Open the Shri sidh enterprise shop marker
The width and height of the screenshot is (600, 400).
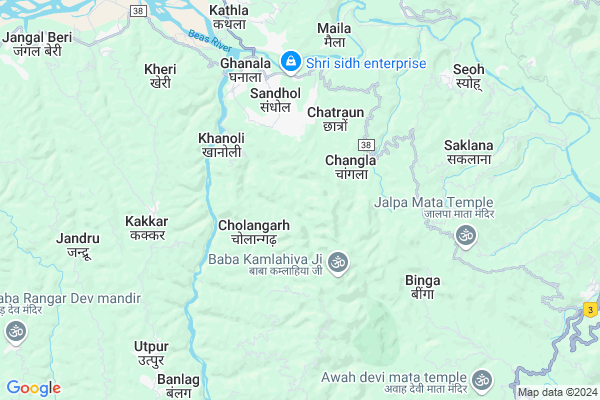[290, 63]
